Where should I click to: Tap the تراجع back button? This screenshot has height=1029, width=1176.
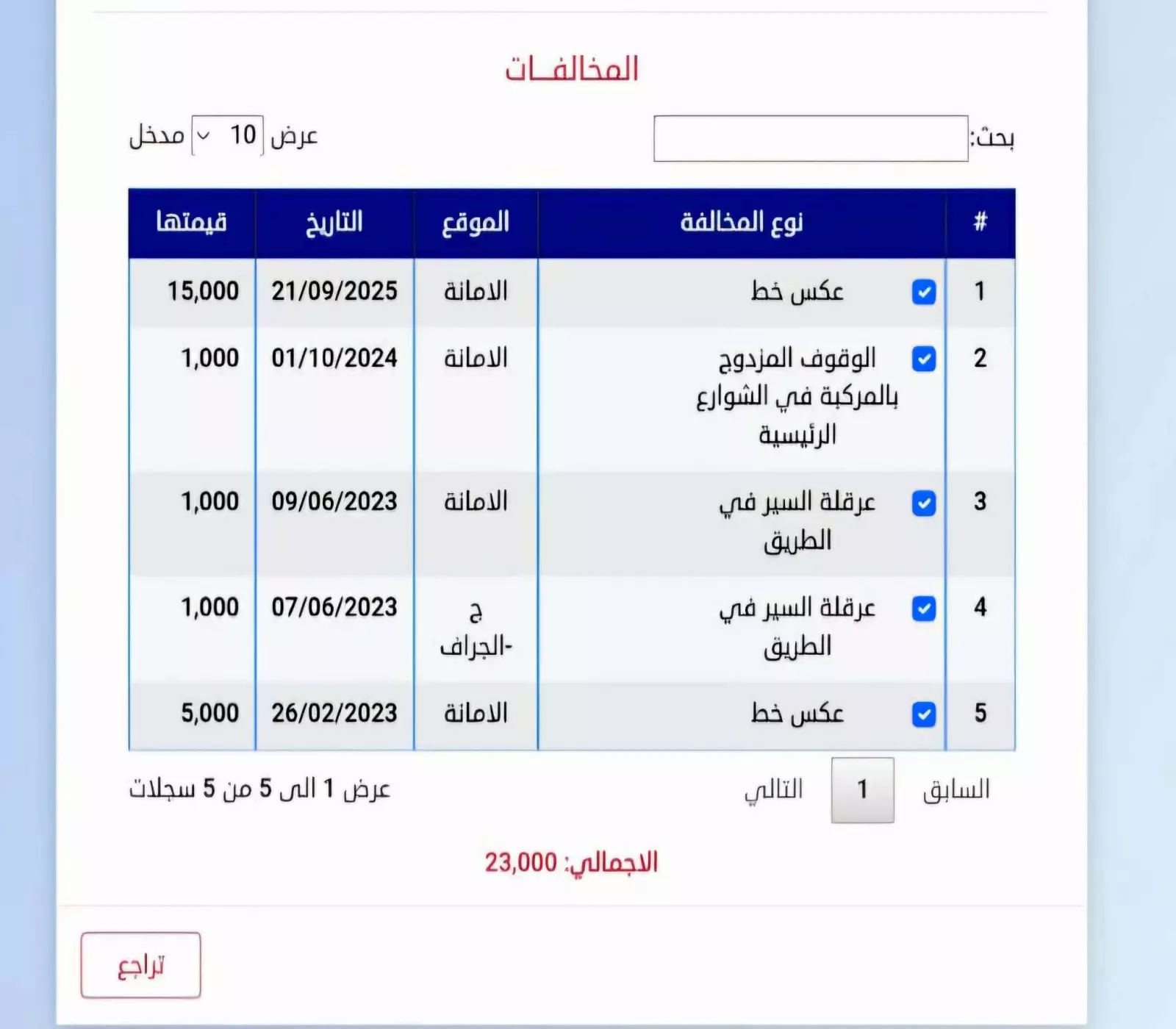point(140,965)
